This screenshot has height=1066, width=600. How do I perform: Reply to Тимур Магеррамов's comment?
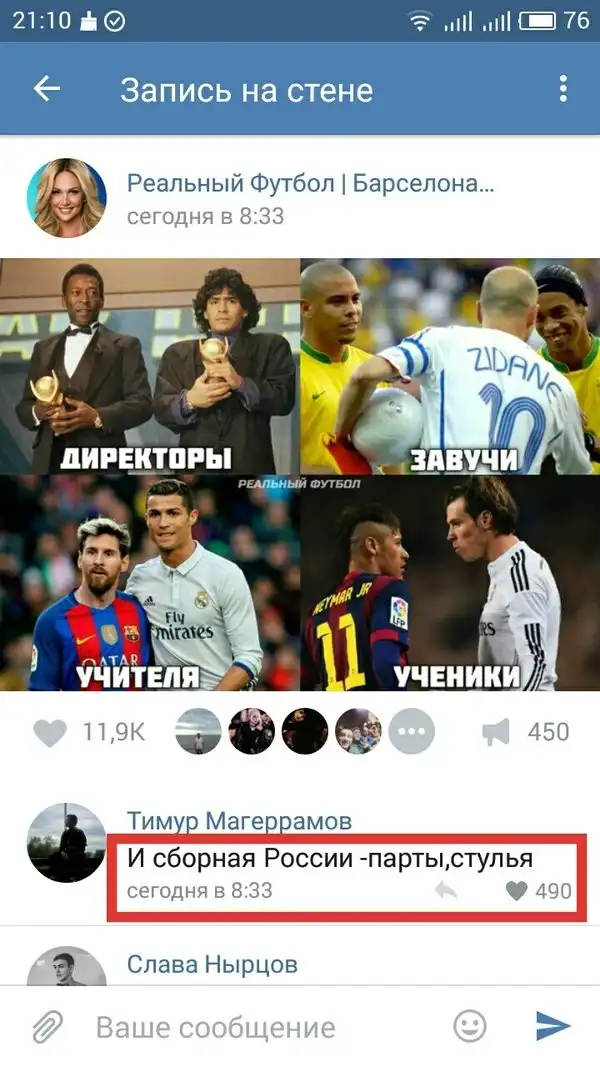tap(446, 891)
